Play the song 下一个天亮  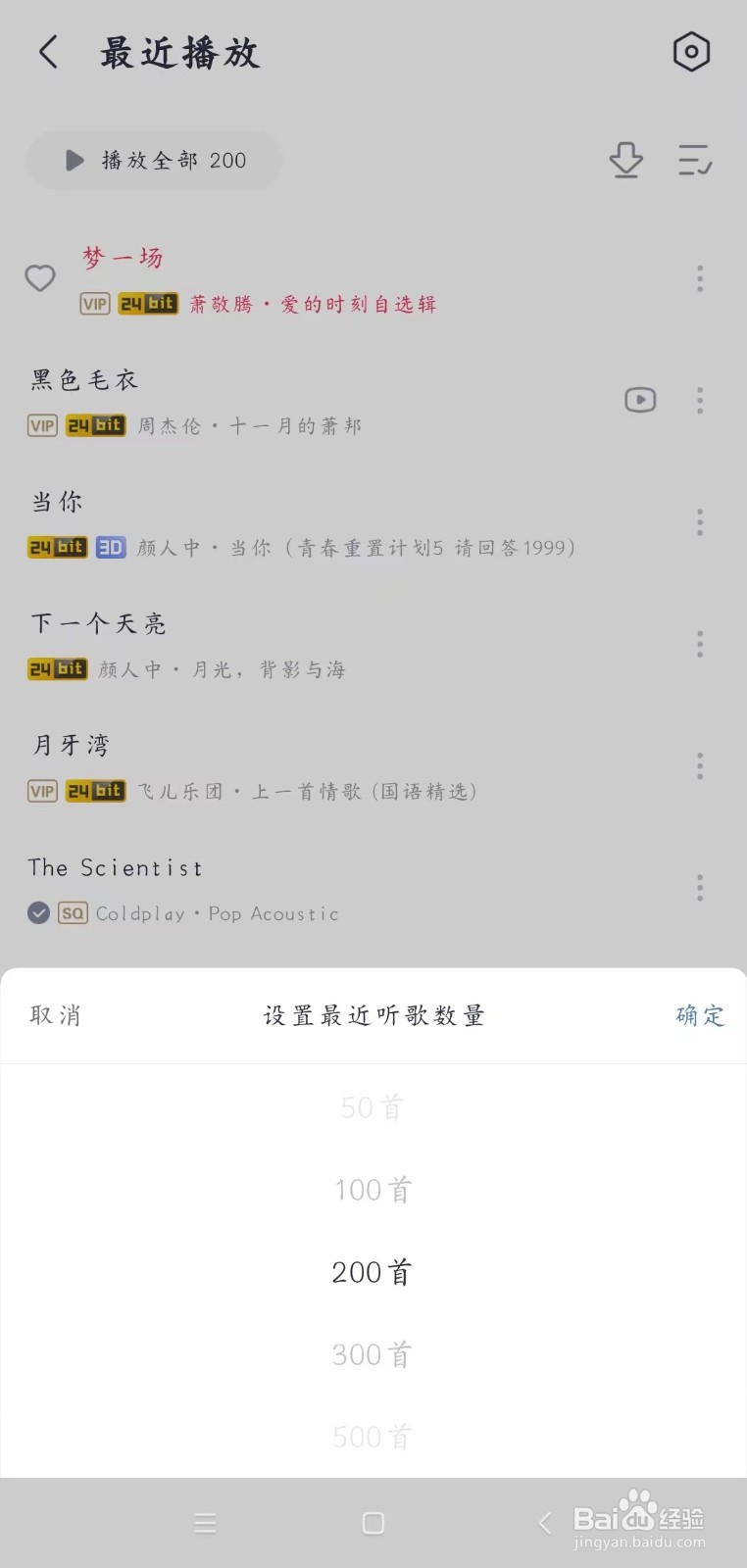pyautogui.click(x=294, y=644)
